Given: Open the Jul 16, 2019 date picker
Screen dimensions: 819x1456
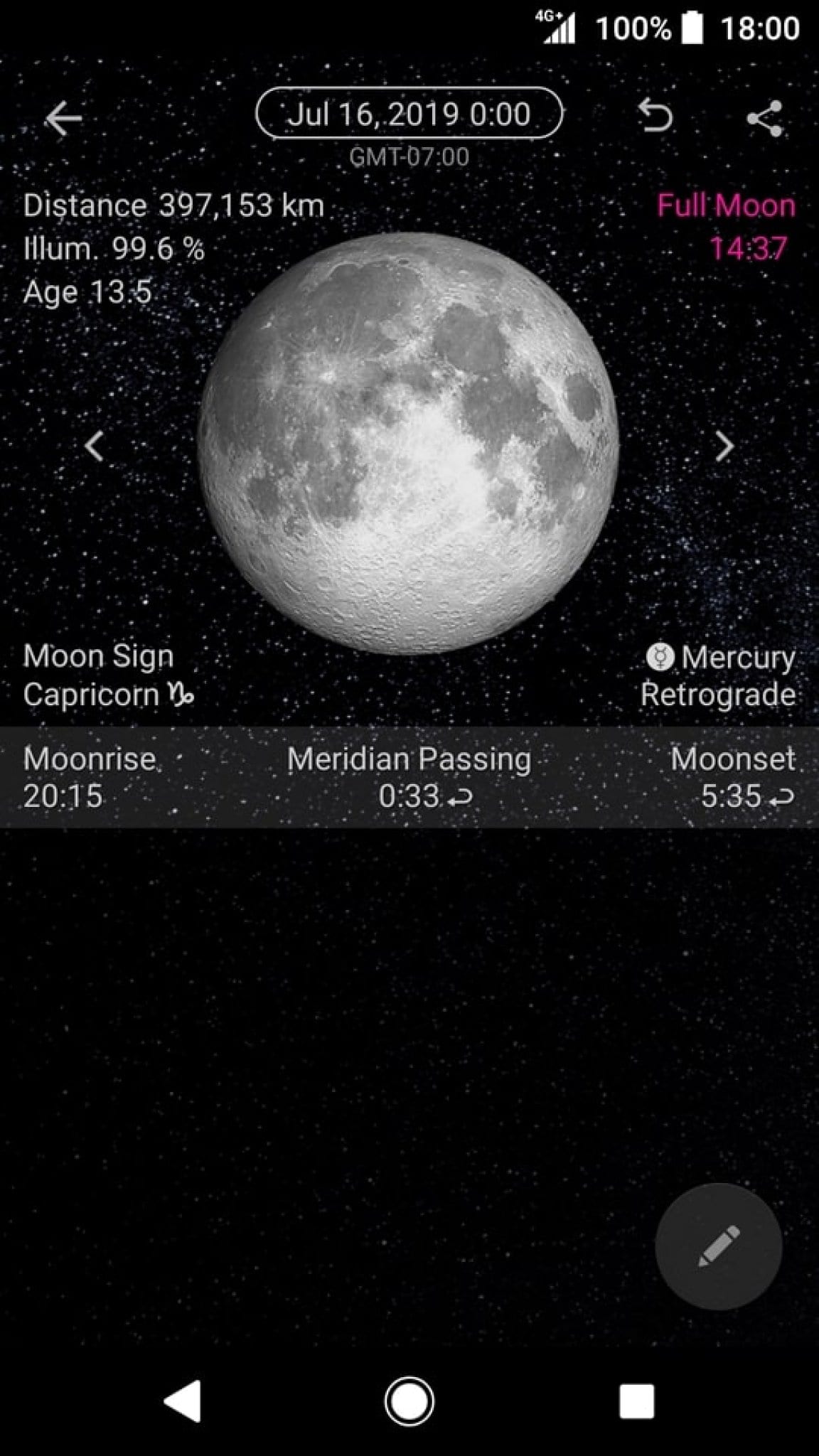Looking at the screenshot, I should [x=409, y=114].
